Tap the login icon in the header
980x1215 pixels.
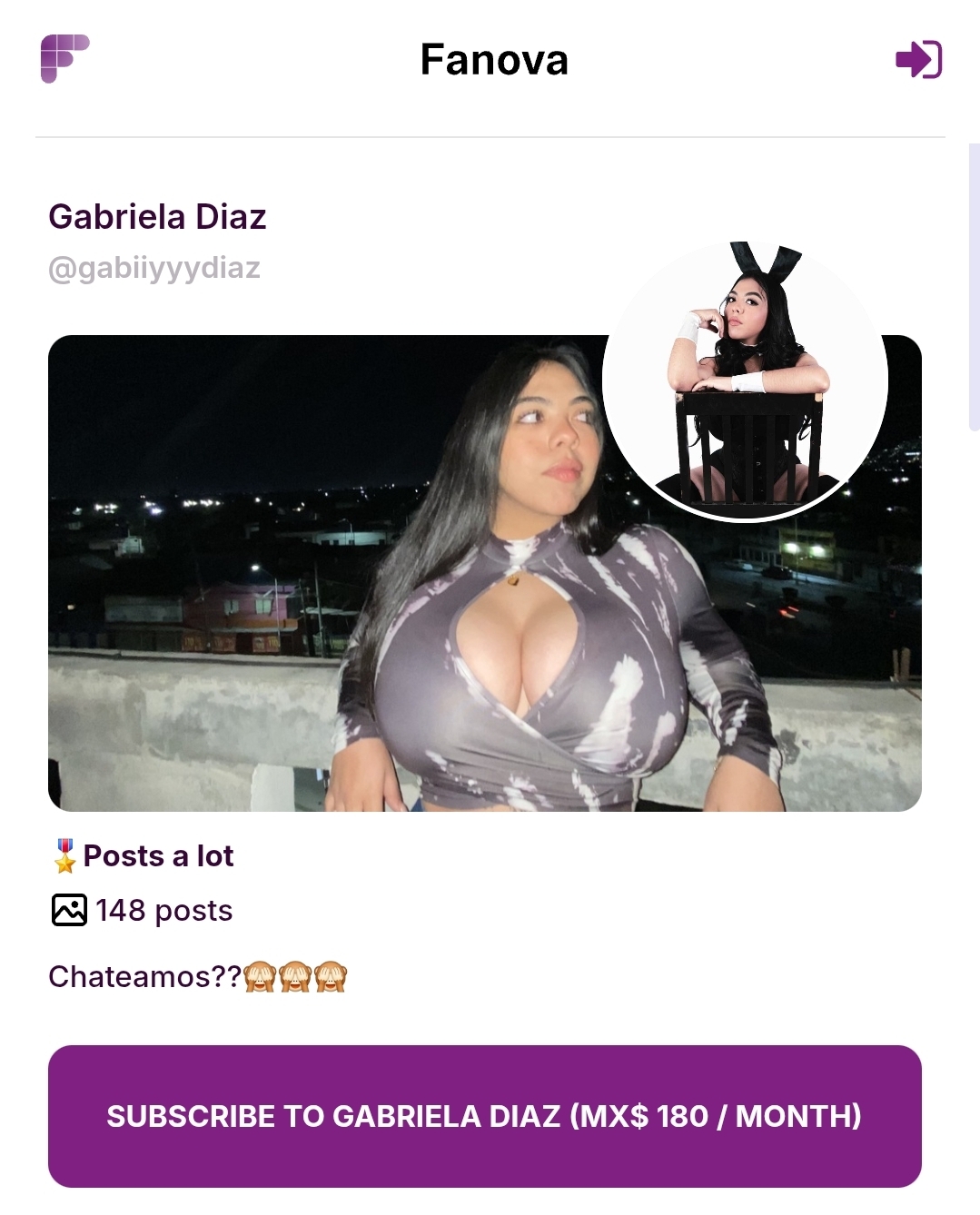tap(918, 60)
